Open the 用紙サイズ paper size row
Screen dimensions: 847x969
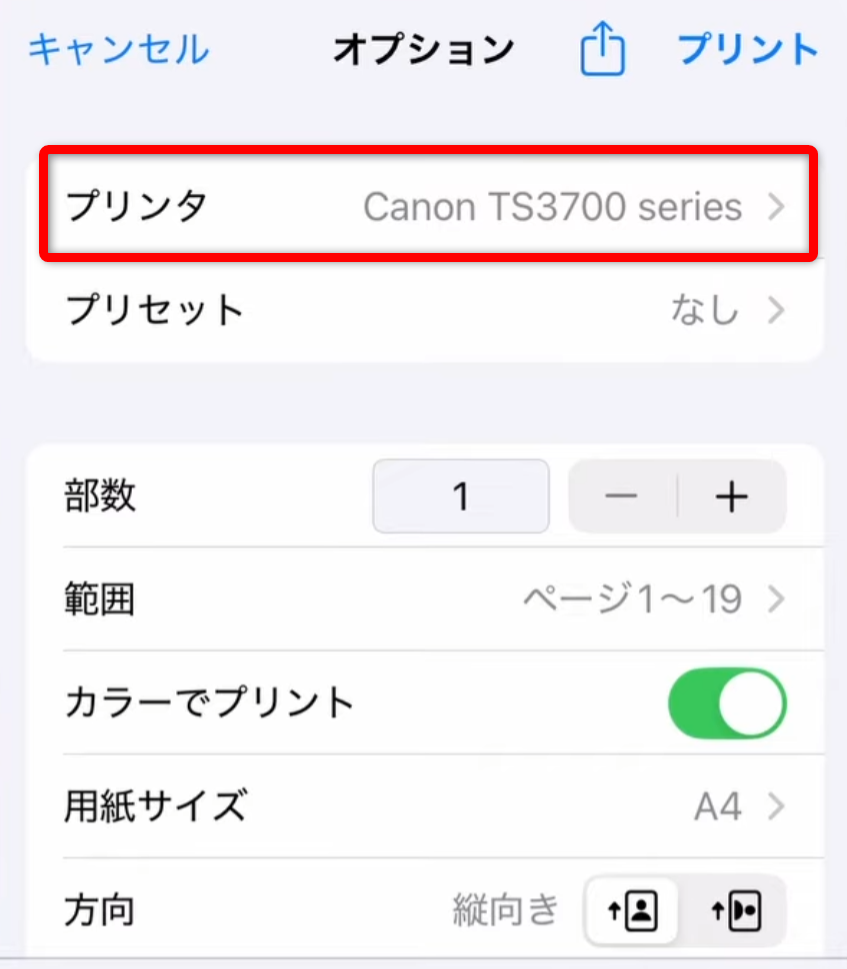tap(424, 806)
